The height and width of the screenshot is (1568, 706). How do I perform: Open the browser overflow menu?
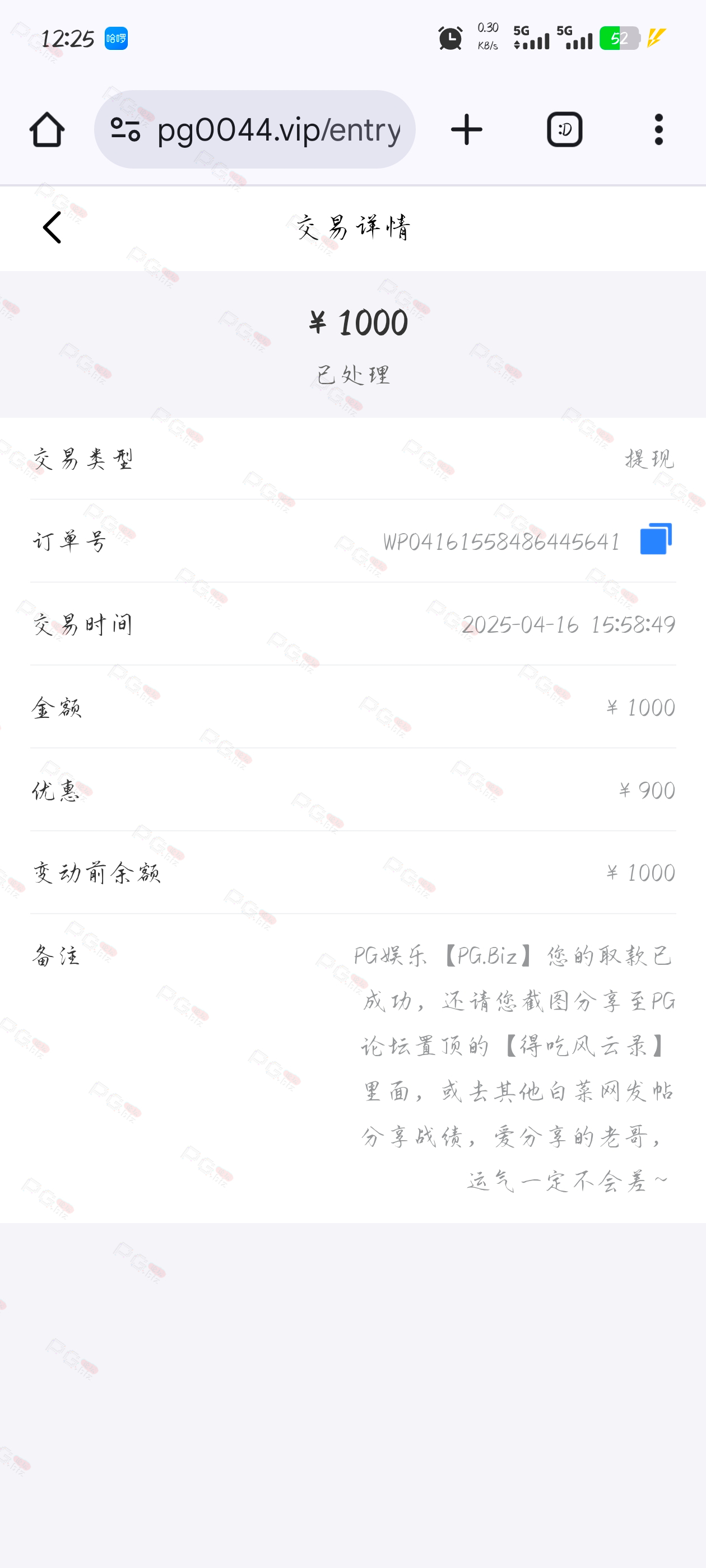[x=658, y=130]
